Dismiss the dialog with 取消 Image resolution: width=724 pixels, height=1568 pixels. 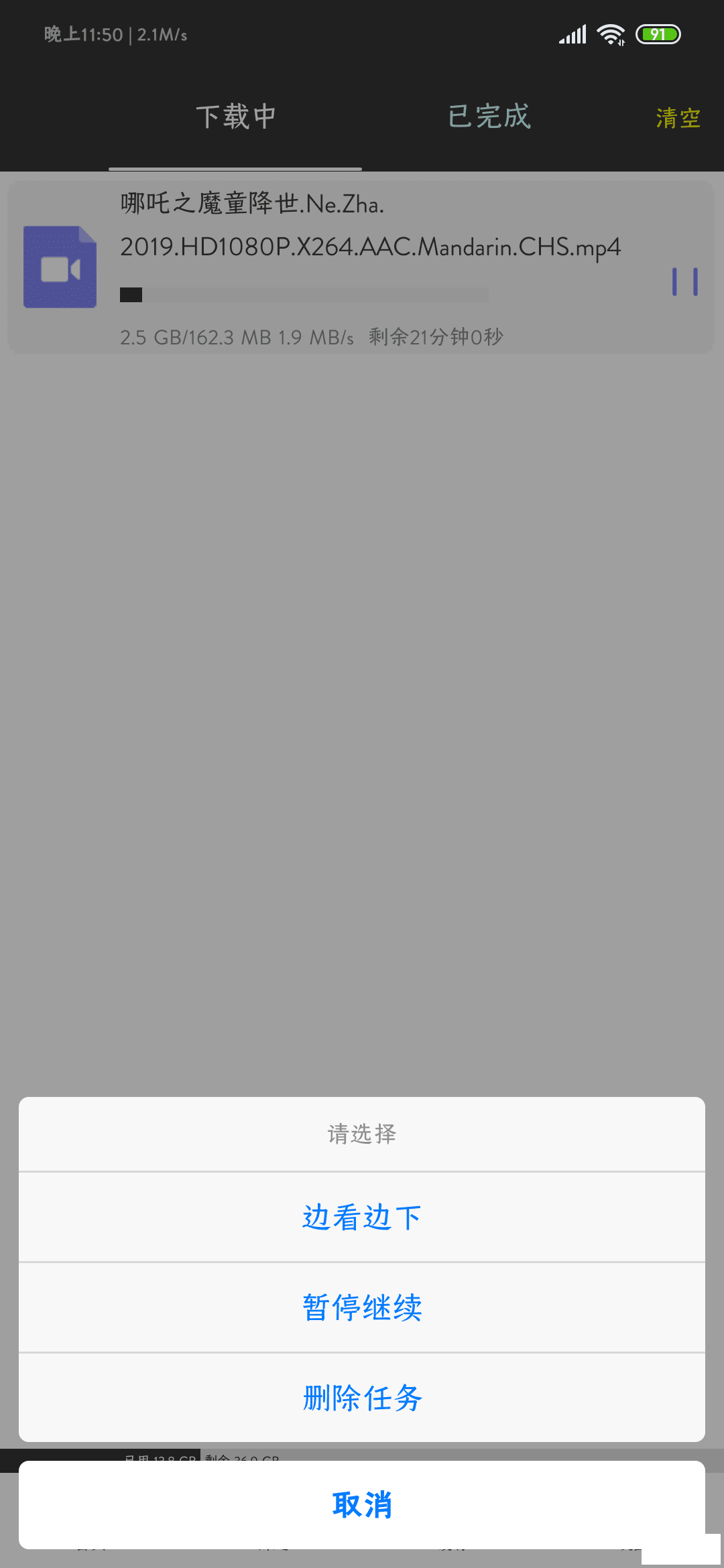click(x=362, y=1504)
